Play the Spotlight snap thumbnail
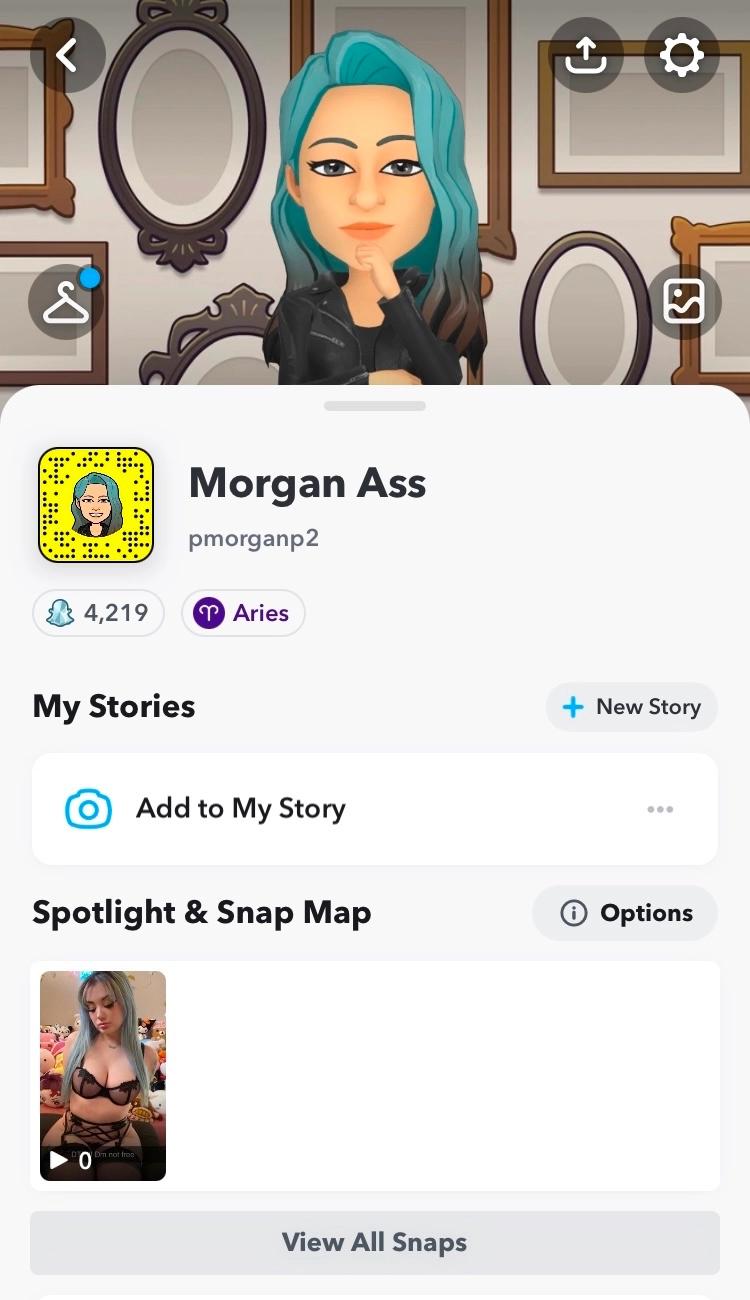Screen dimensions: 750x1300 (x=103, y=1075)
